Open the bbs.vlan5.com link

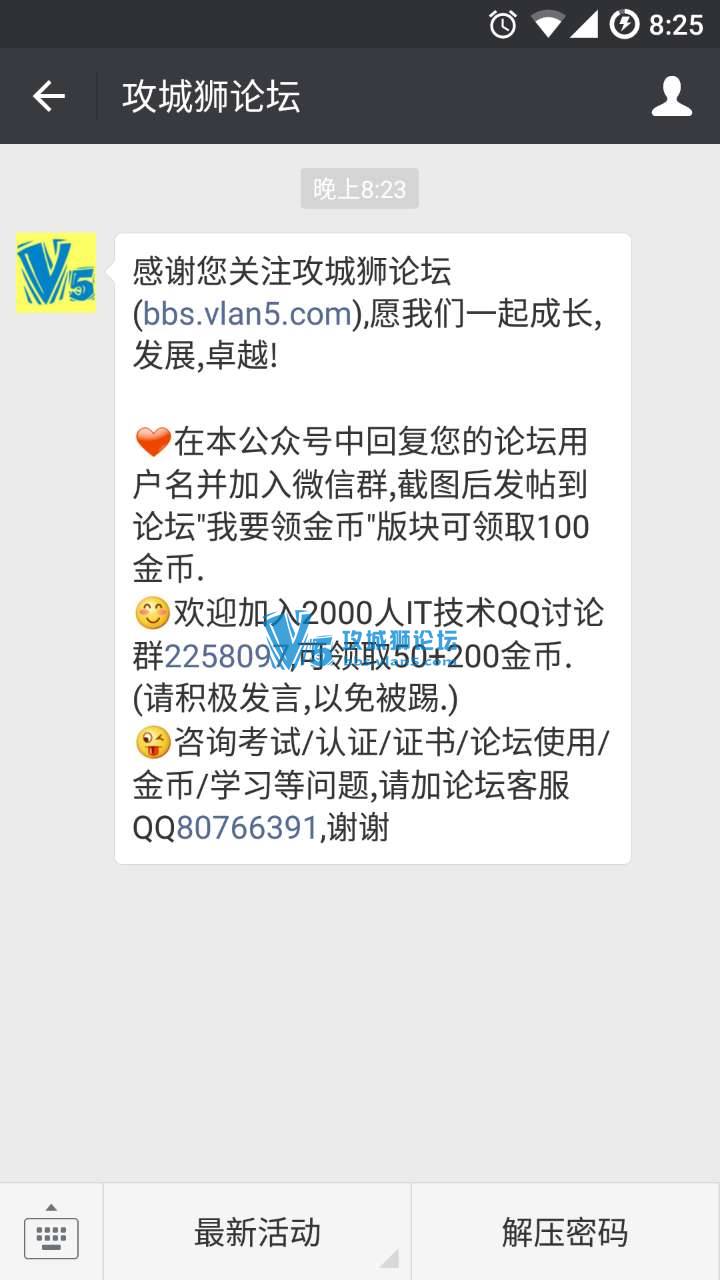click(246, 314)
